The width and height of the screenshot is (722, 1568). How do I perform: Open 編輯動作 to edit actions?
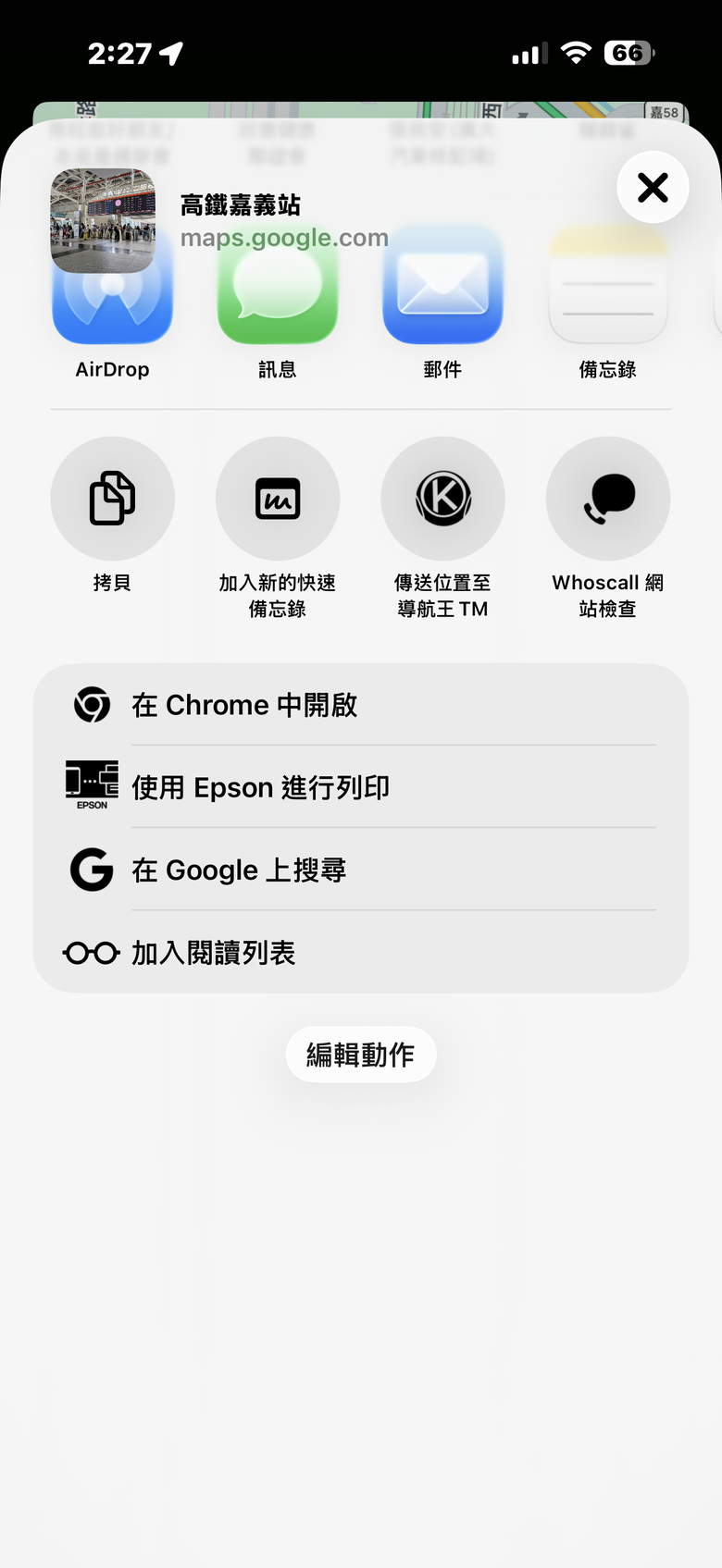[x=361, y=1055]
